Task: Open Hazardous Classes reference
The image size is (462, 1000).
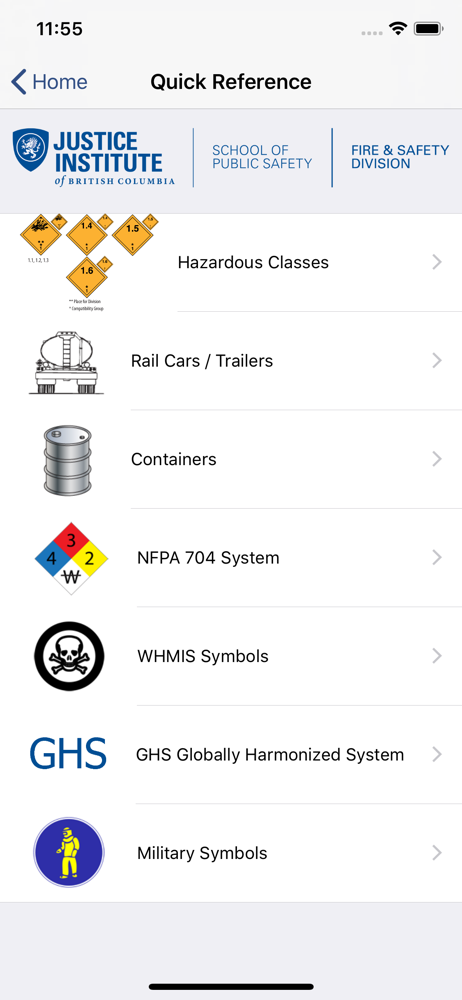Action: [x=231, y=263]
